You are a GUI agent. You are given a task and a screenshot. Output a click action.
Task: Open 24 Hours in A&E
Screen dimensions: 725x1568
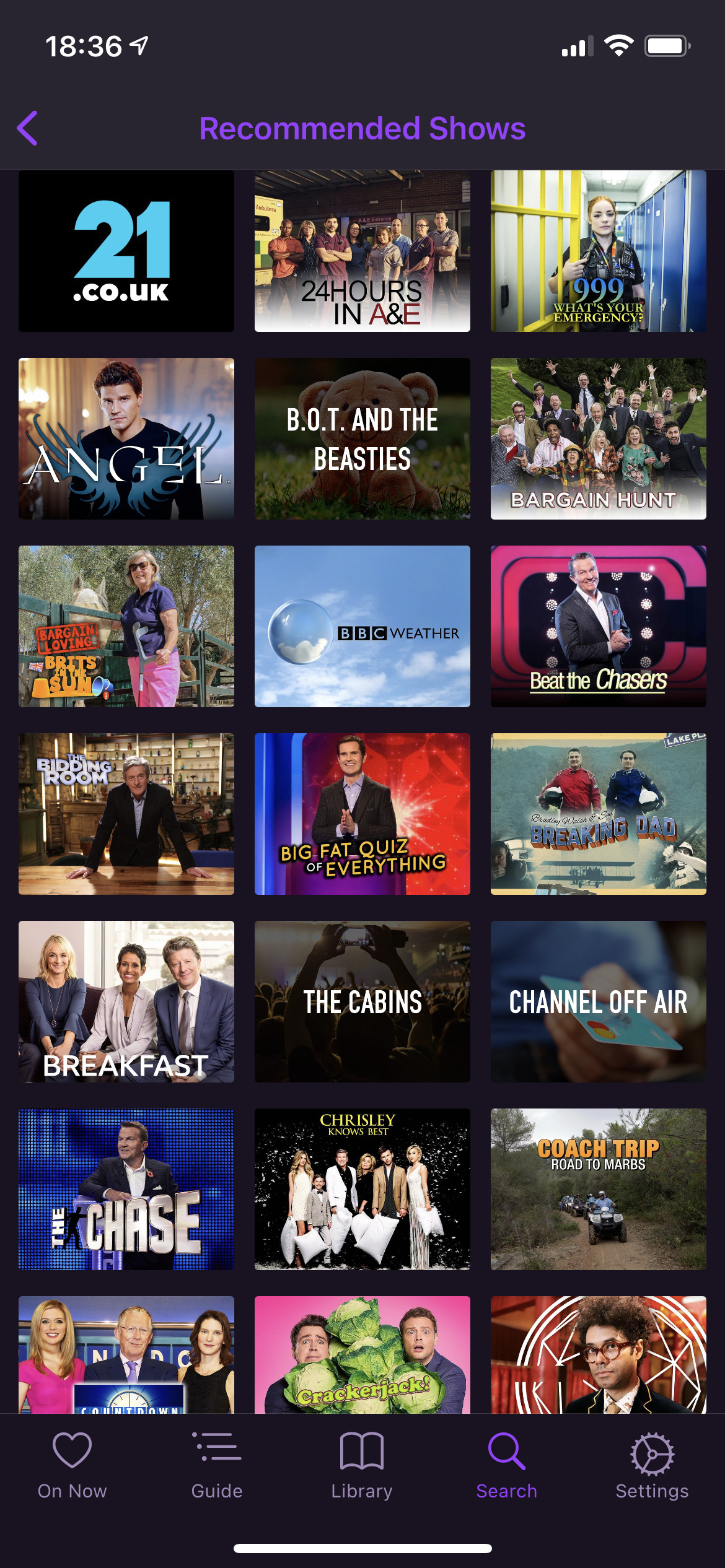[362, 251]
